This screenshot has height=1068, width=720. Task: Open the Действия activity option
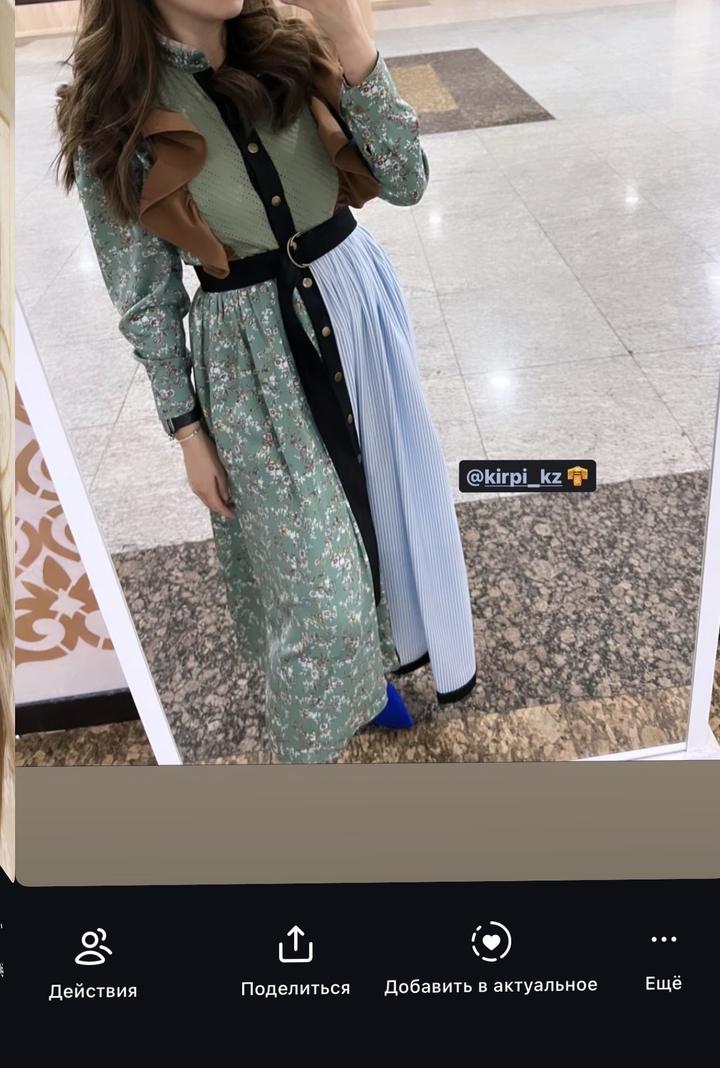[93, 962]
